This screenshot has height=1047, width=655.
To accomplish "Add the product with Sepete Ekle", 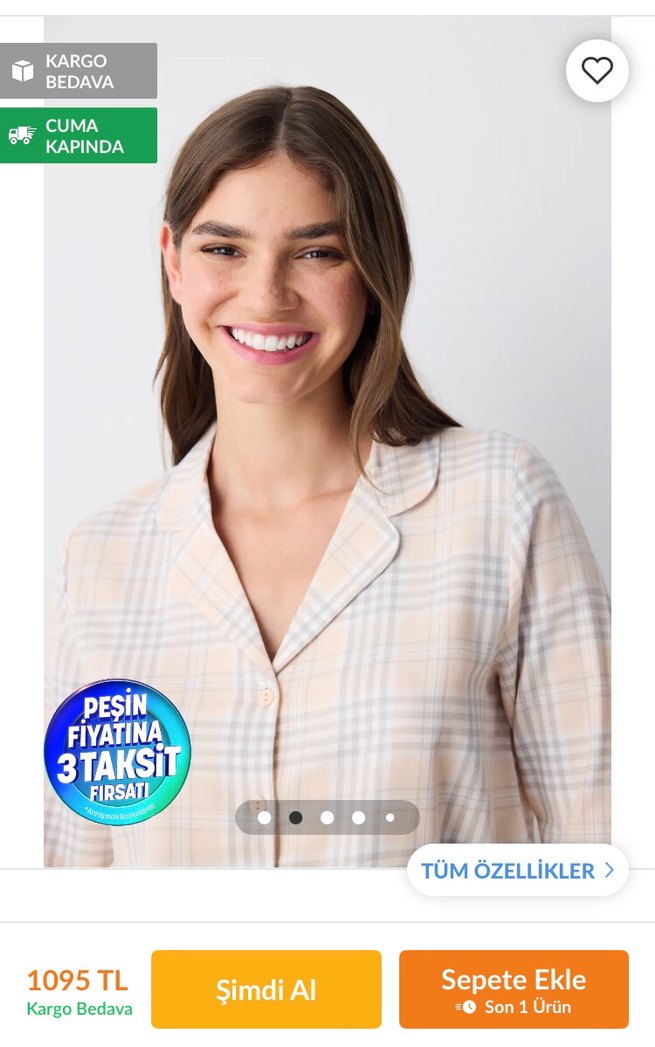I will tap(513, 989).
